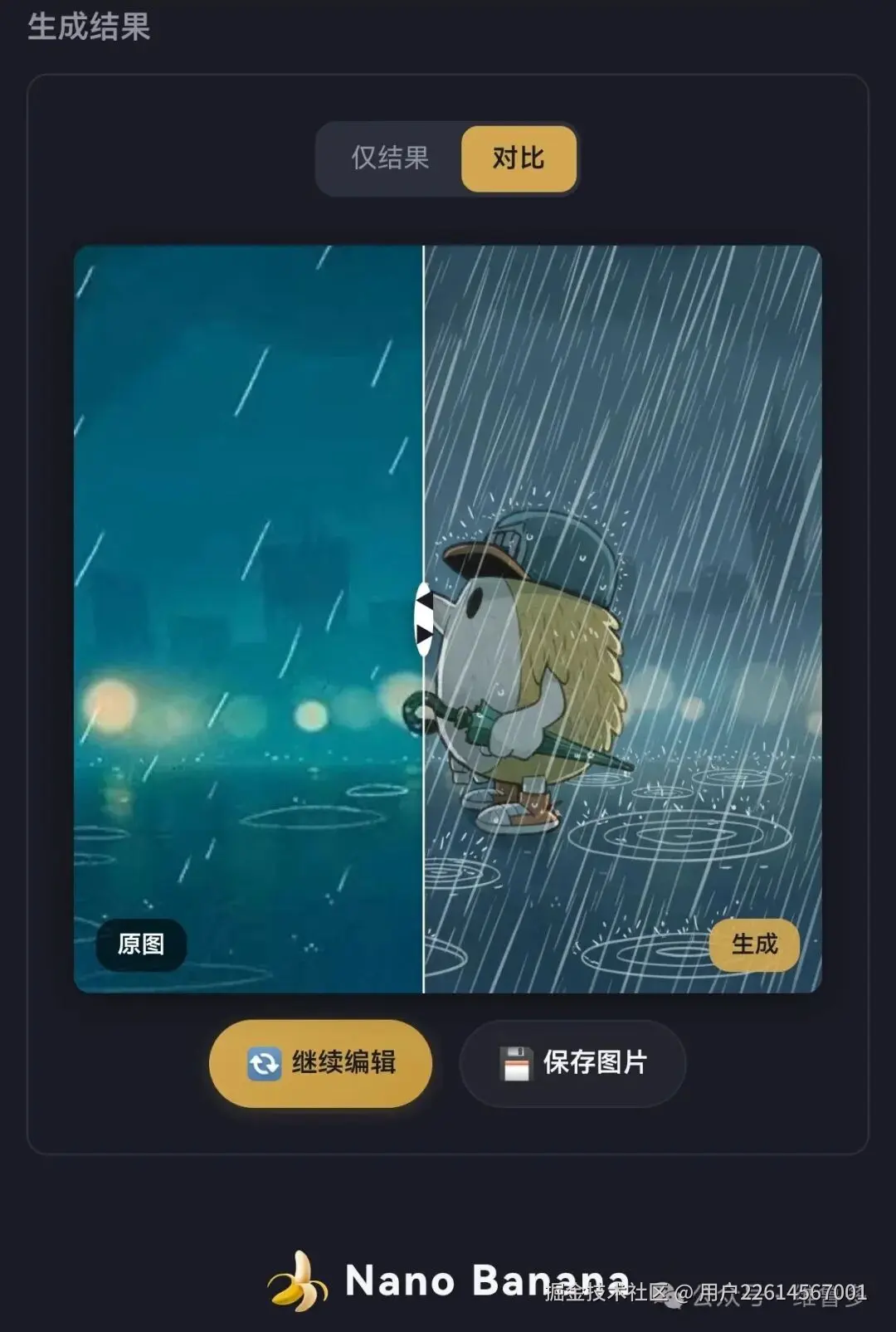Click the 生成结果 page title
This screenshot has width=896, height=1332.
pyautogui.click(x=88, y=27)
